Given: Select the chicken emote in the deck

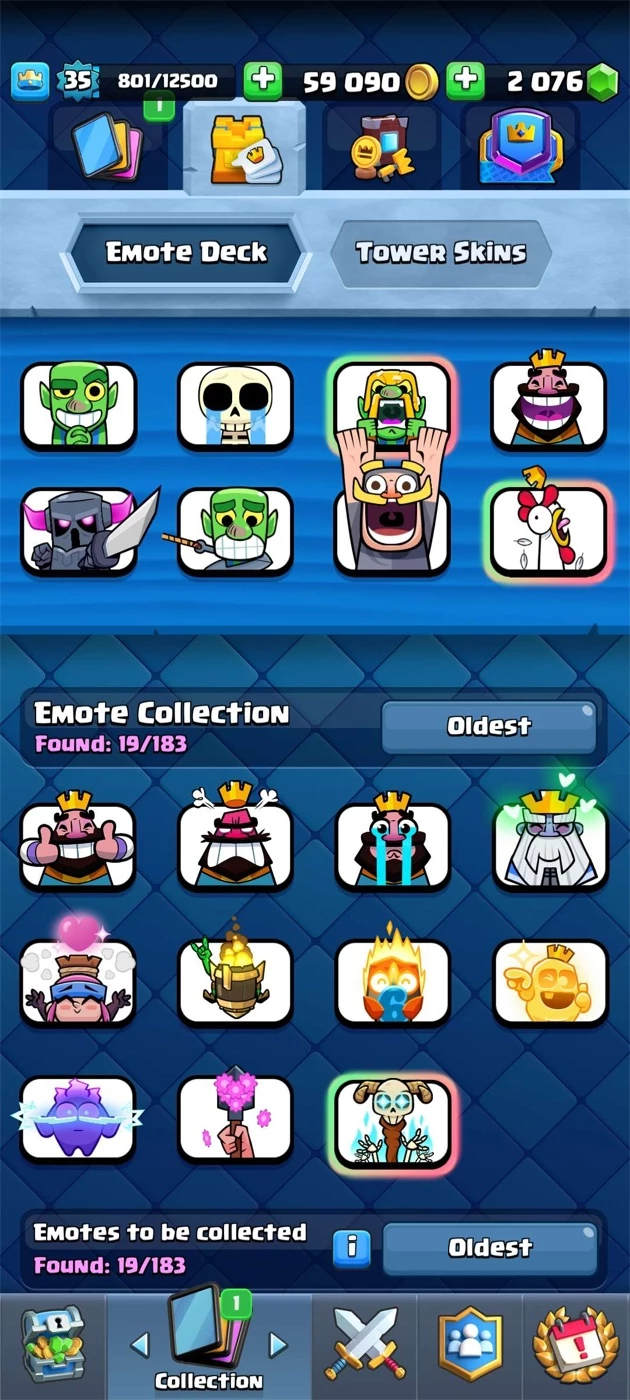Looking at the screenshot, I should click(x=548, y=529).
